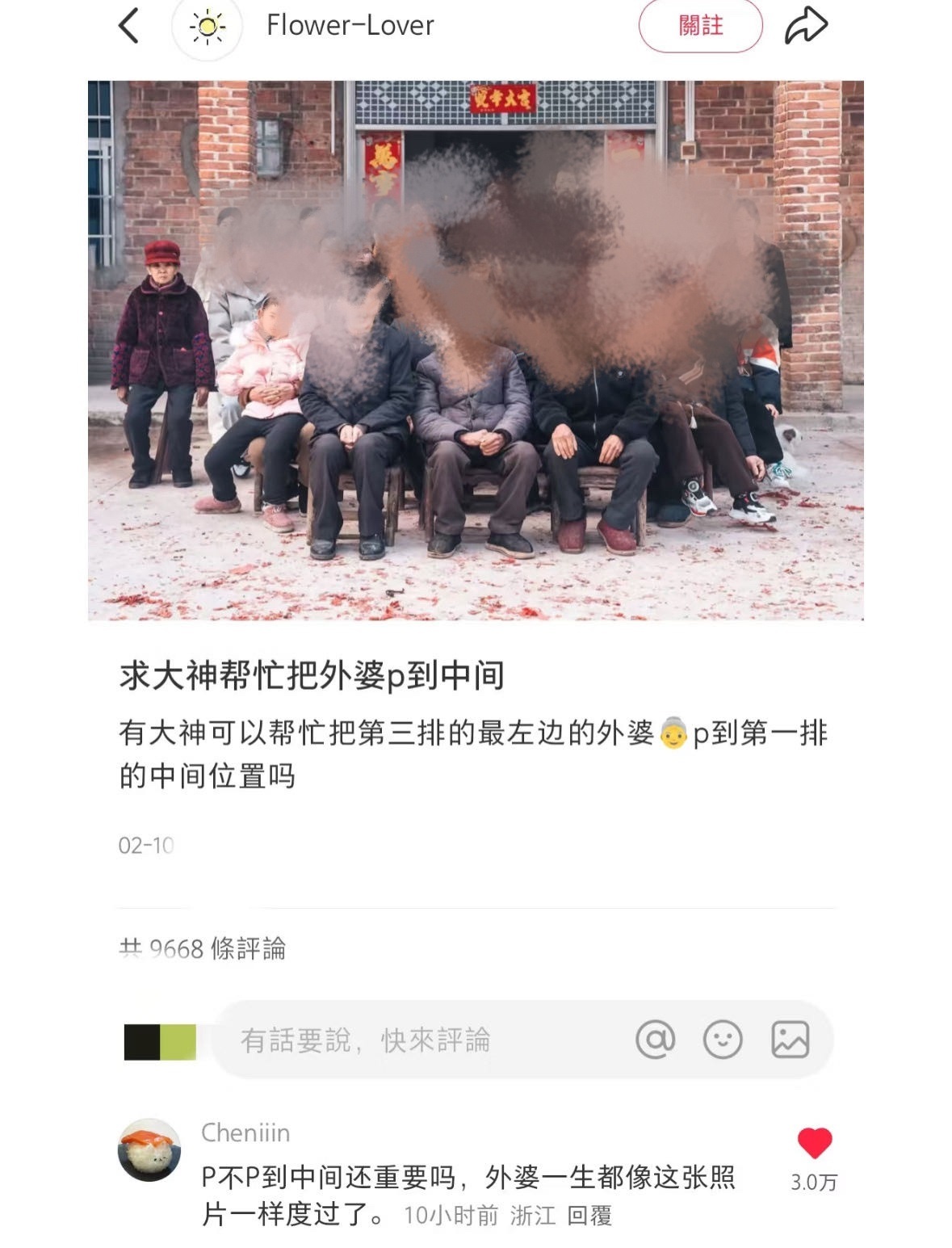
Task: Reply to Cheniiin's comment via 回覆
Action: coord(589,1215)
